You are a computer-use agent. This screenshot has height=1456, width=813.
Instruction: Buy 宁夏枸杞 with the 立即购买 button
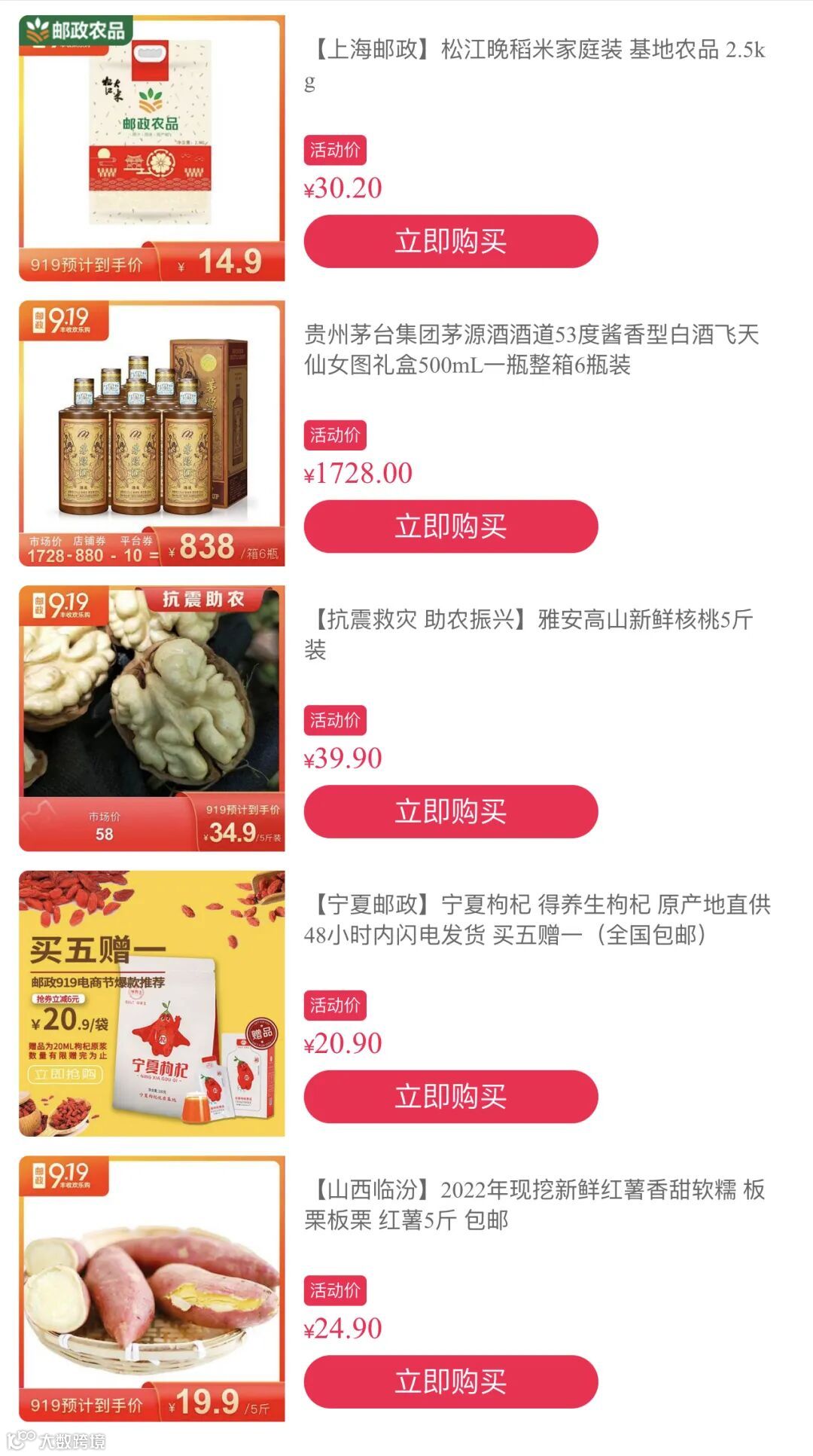tap(450, 1096)
